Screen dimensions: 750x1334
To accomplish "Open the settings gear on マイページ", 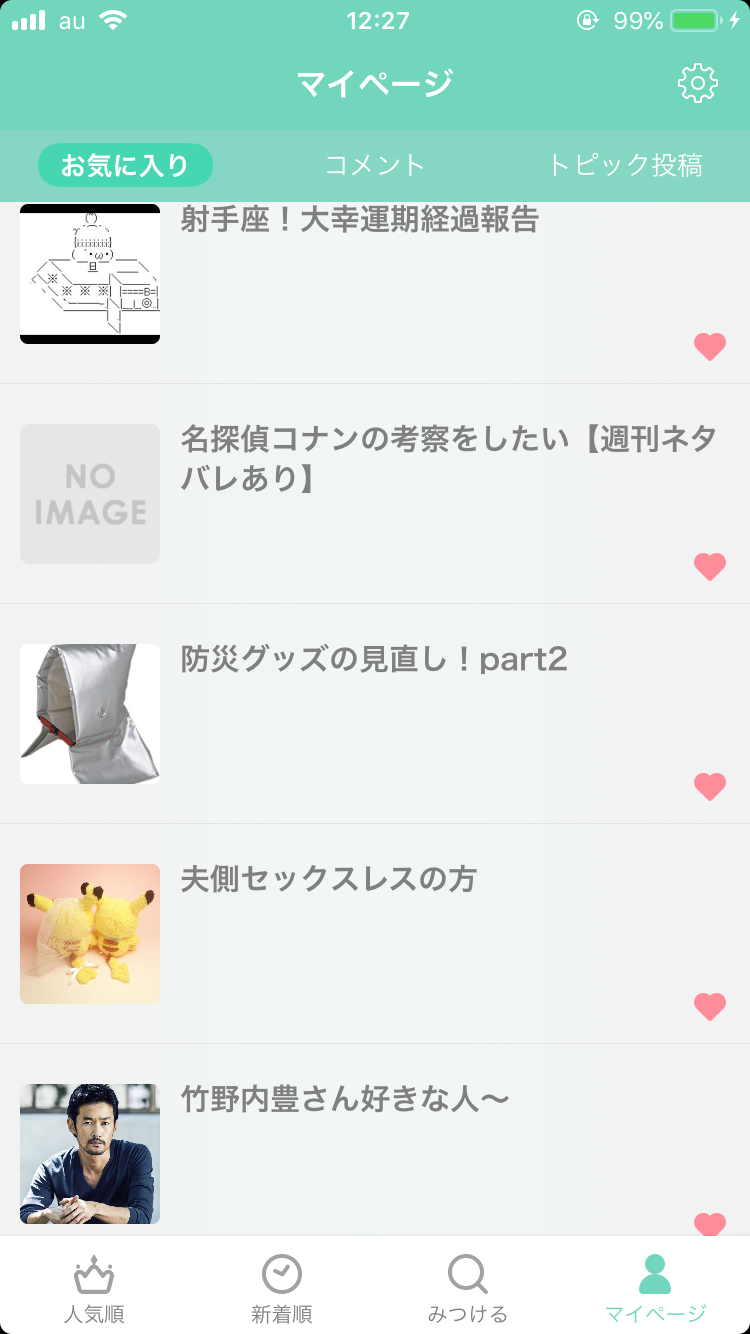I will [700, 83].
